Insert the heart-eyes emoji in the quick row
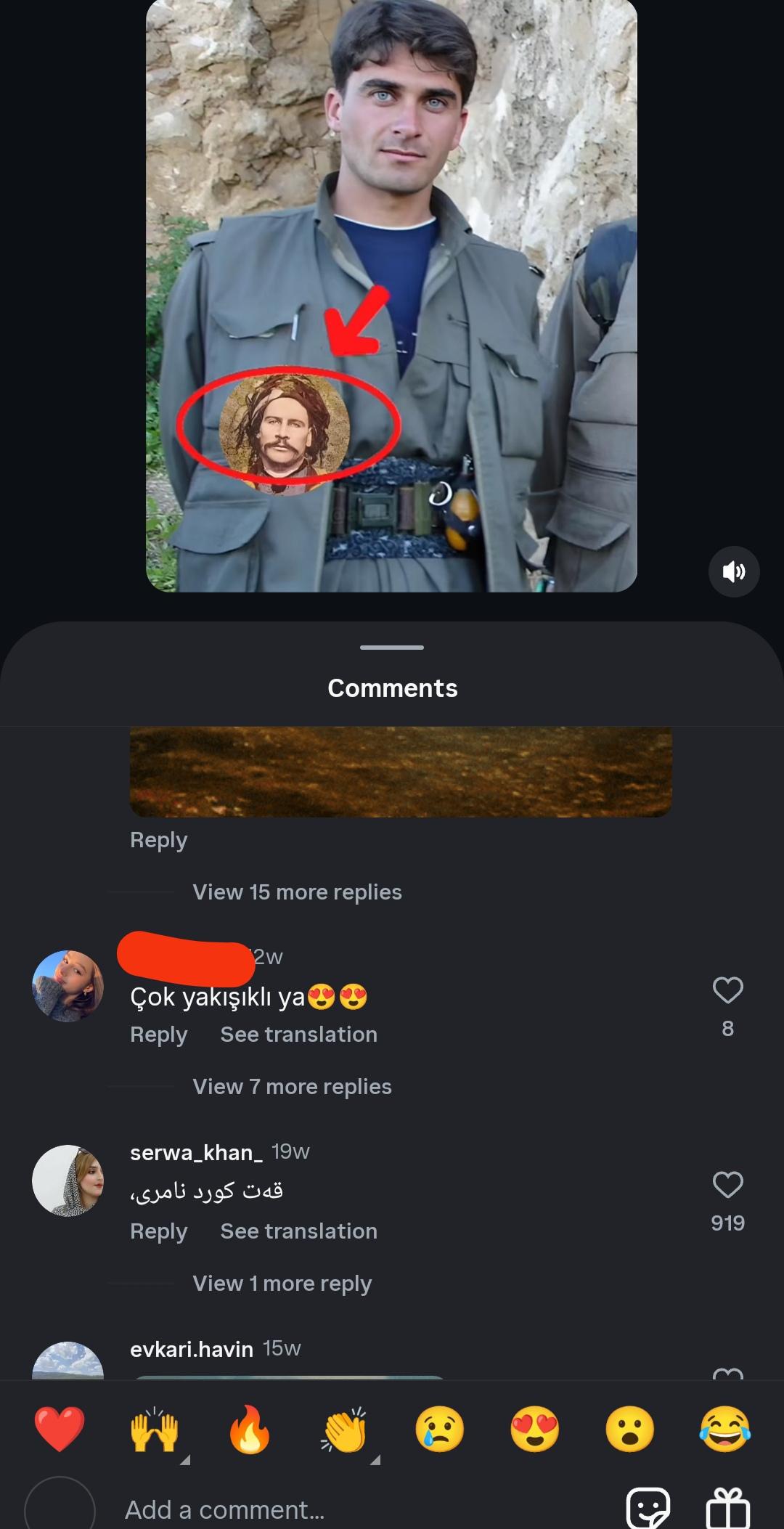The height and width of the screenshot is (1529, 784). [x=535, y=1430]
